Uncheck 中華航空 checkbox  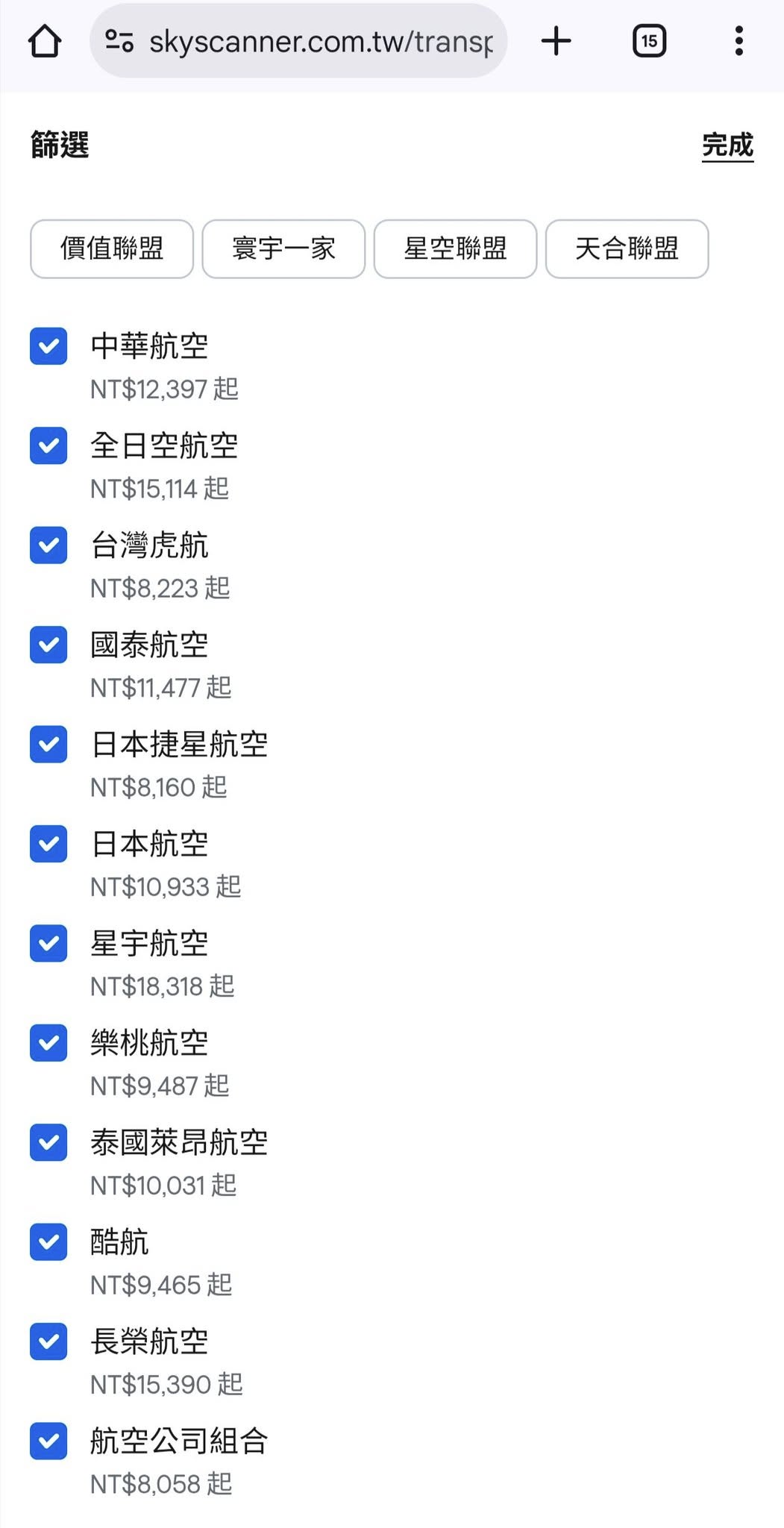tap(48, 346)
